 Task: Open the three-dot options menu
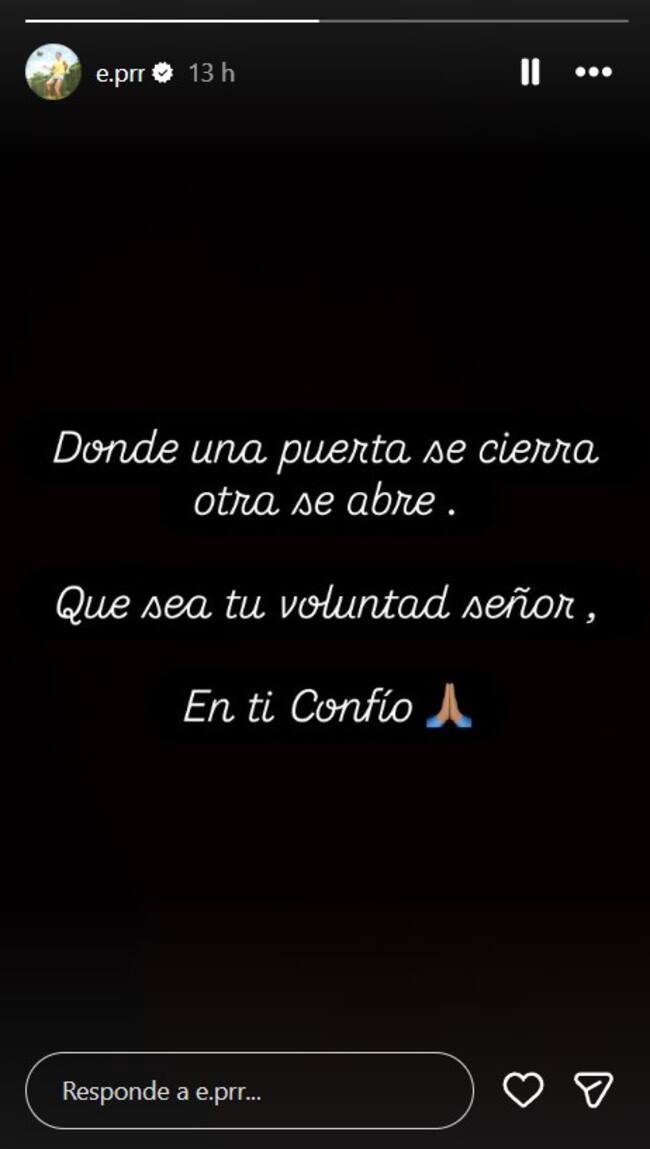click(x=593, y=72)
